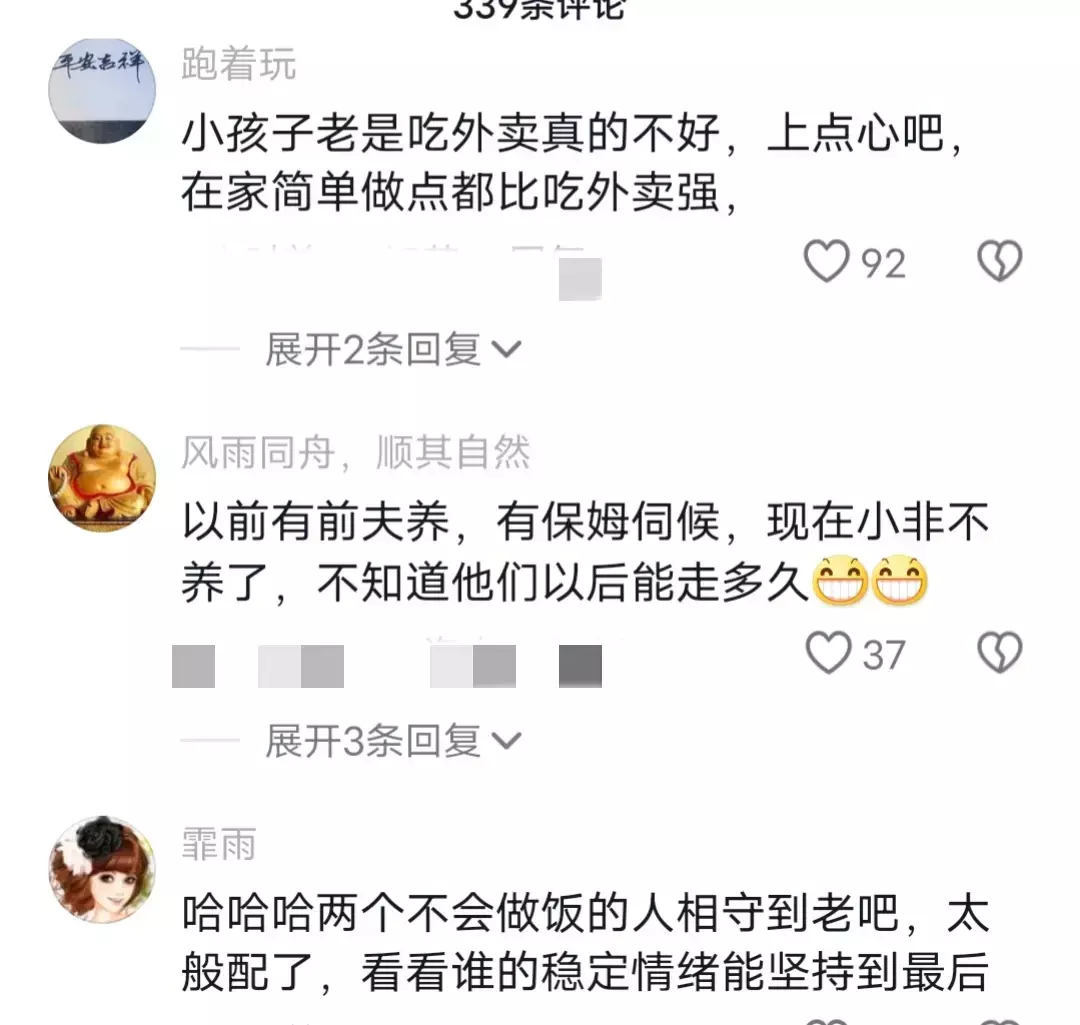Open 跑着玩's profile avatar
The image size is (1080, 1025).
(102, 90)
